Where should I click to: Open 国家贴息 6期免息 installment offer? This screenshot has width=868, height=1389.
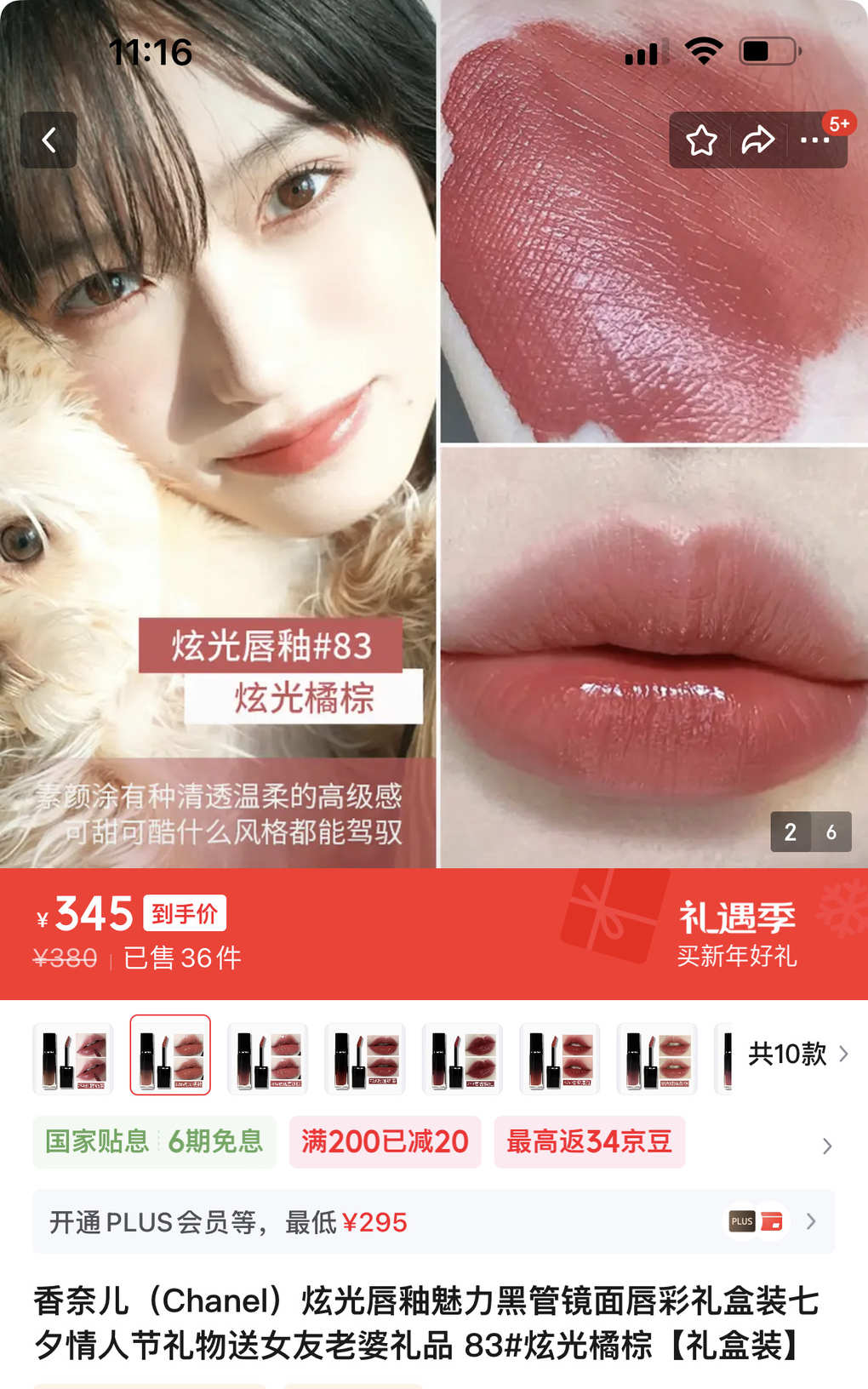[x=154, y=1141]
